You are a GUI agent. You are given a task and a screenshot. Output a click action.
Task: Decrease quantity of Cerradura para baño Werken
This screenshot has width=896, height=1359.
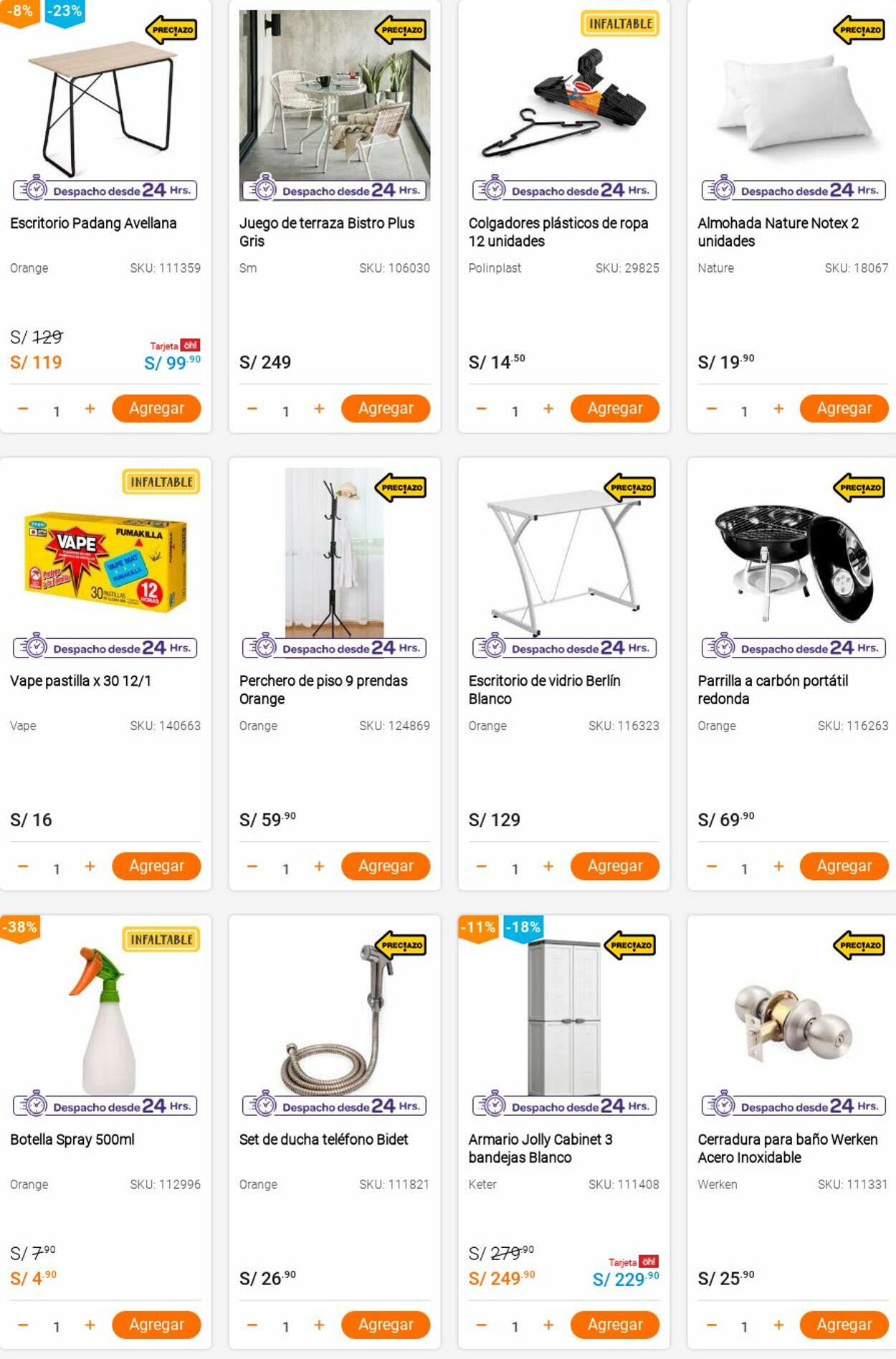click(x=711, y=1325)
